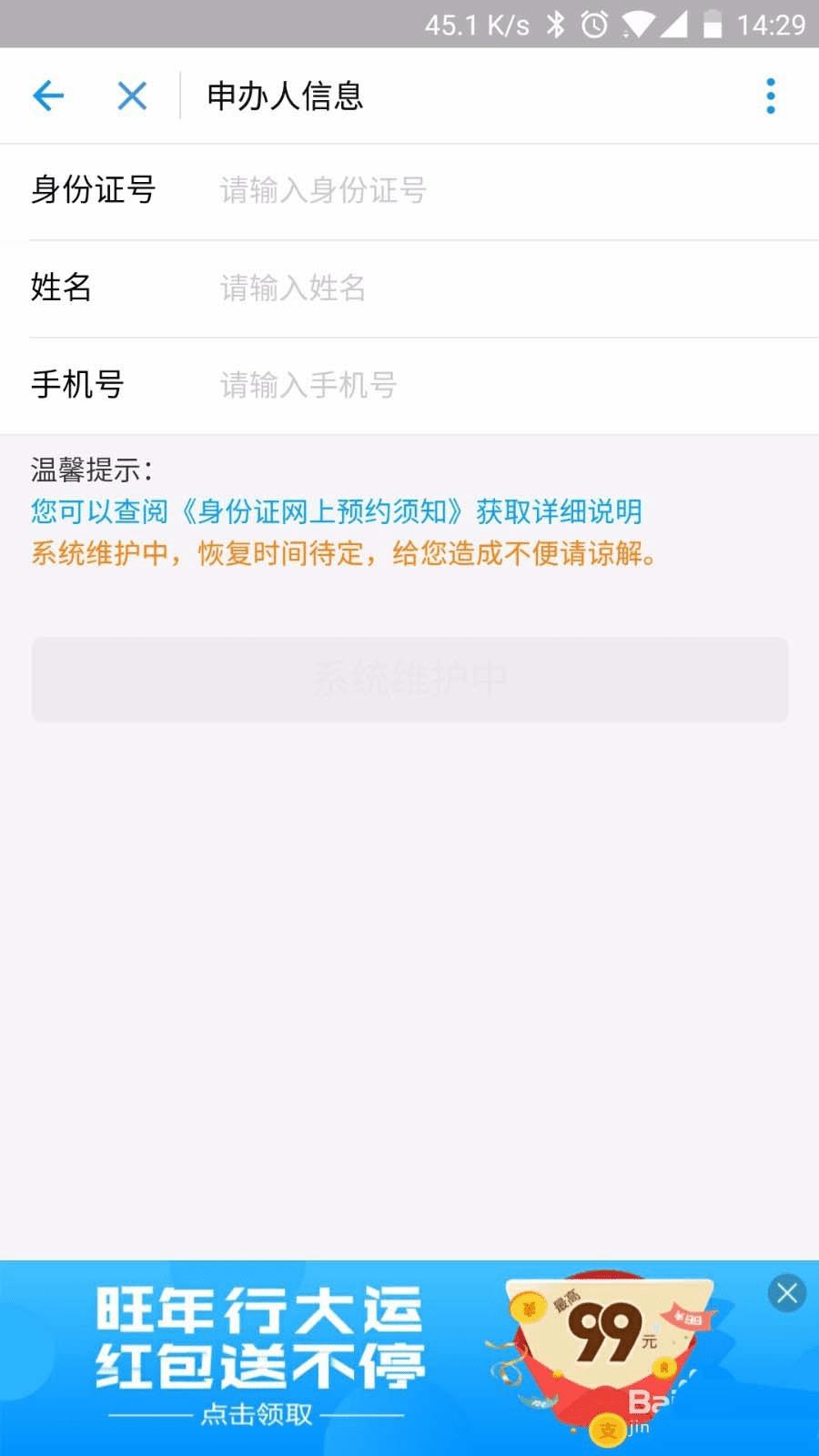Open 《身份证网上预约须知》 link

pos(323,511)
